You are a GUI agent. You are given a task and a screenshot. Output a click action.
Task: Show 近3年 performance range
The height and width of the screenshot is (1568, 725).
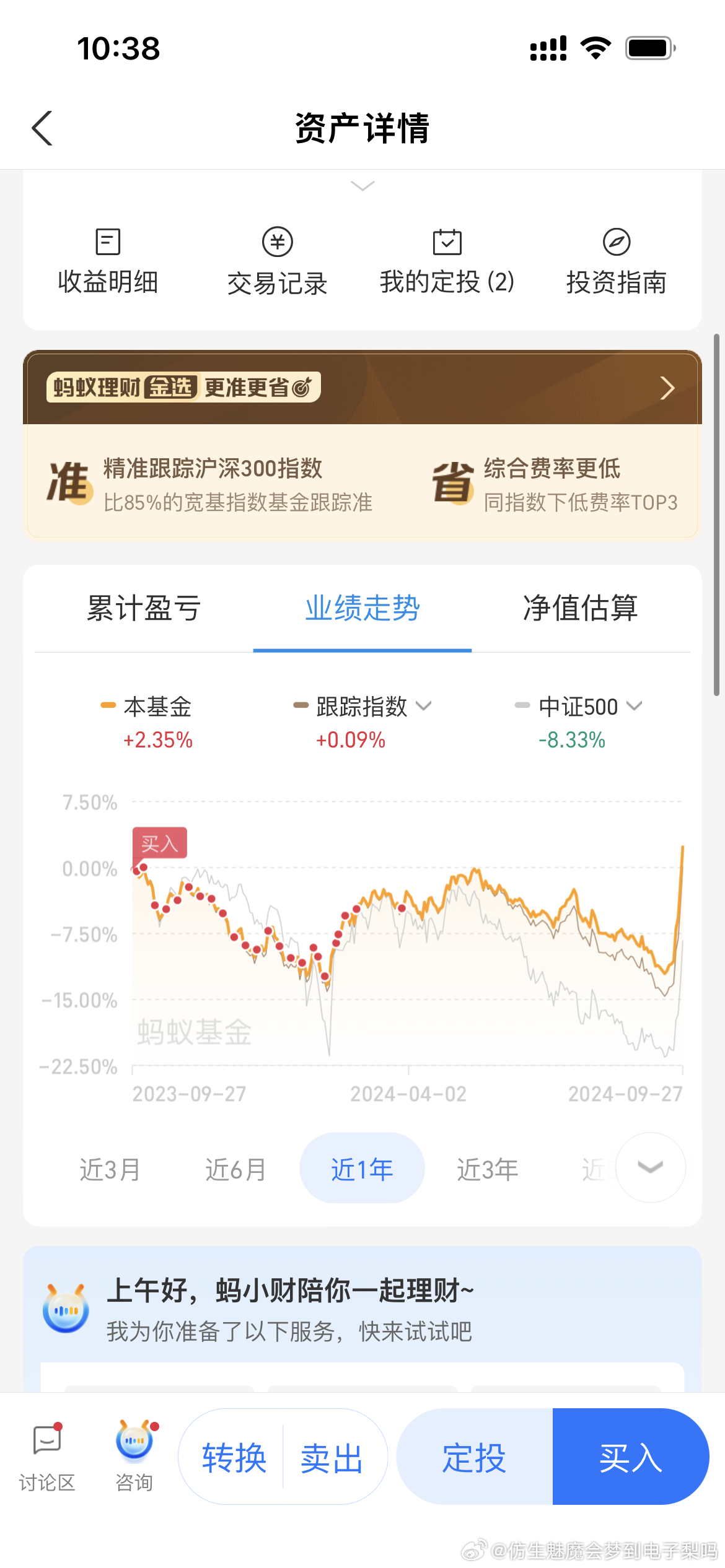click(x=488, y=1169)
